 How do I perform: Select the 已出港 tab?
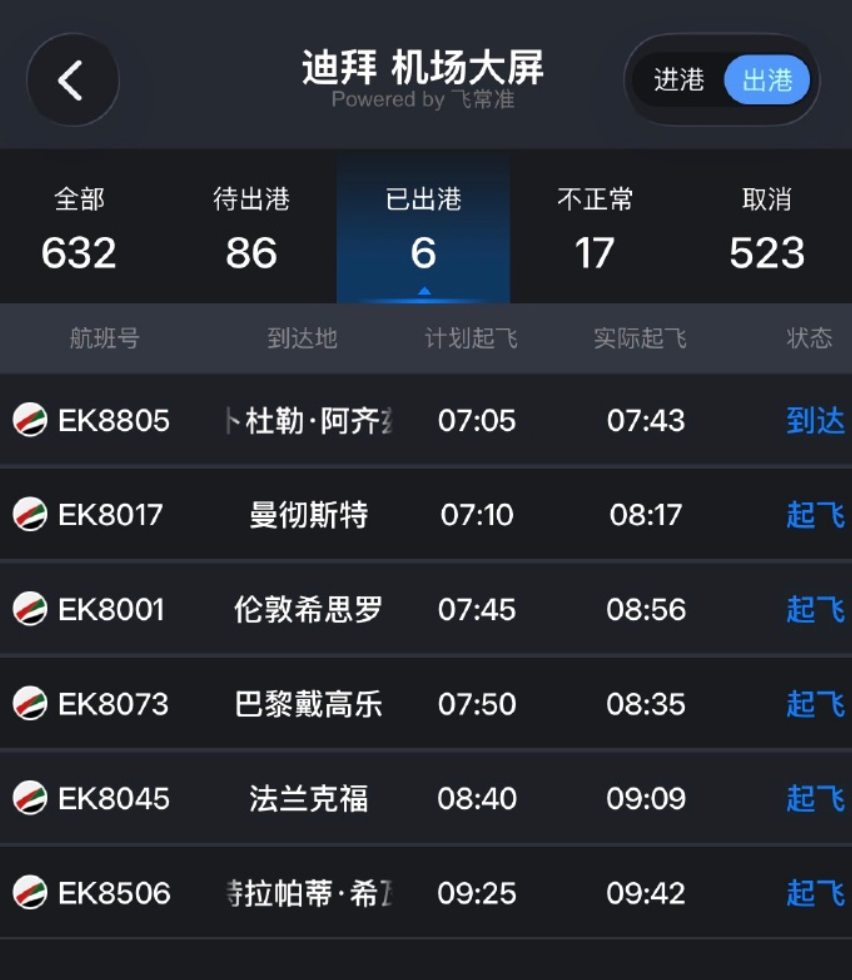point(423,228)
